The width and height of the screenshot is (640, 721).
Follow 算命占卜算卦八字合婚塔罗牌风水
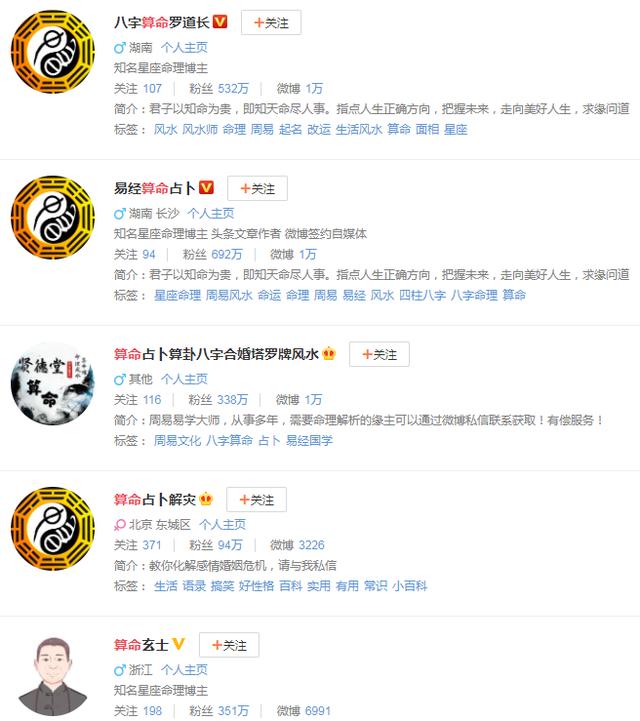coord(379,354)
